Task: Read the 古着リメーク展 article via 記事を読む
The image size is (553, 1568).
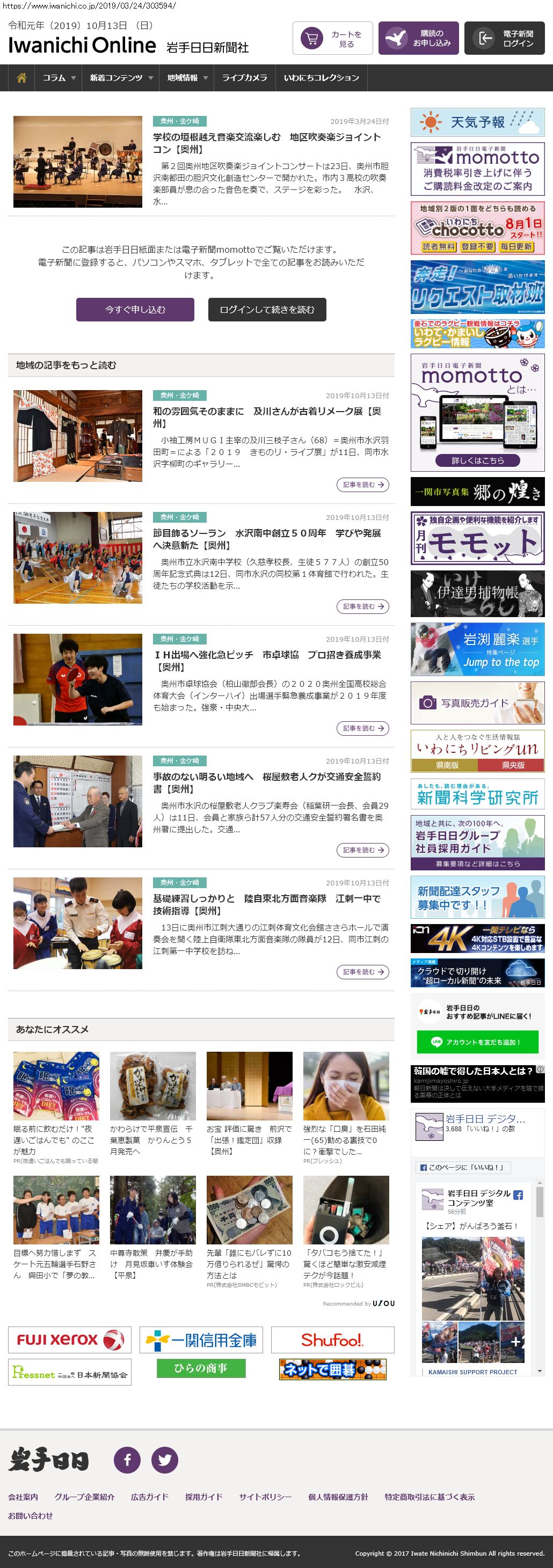Action: 362,485
